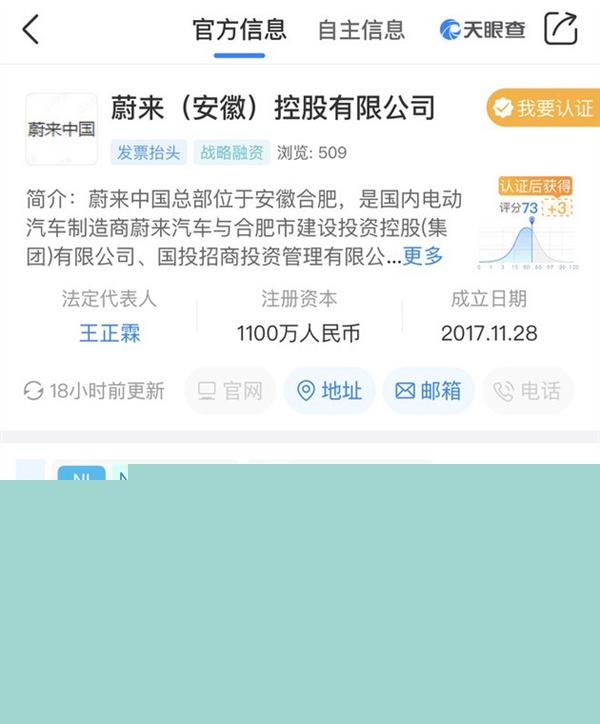Tap the 我要认证 button
Viewport: 600px width, 724px height.
544,108
